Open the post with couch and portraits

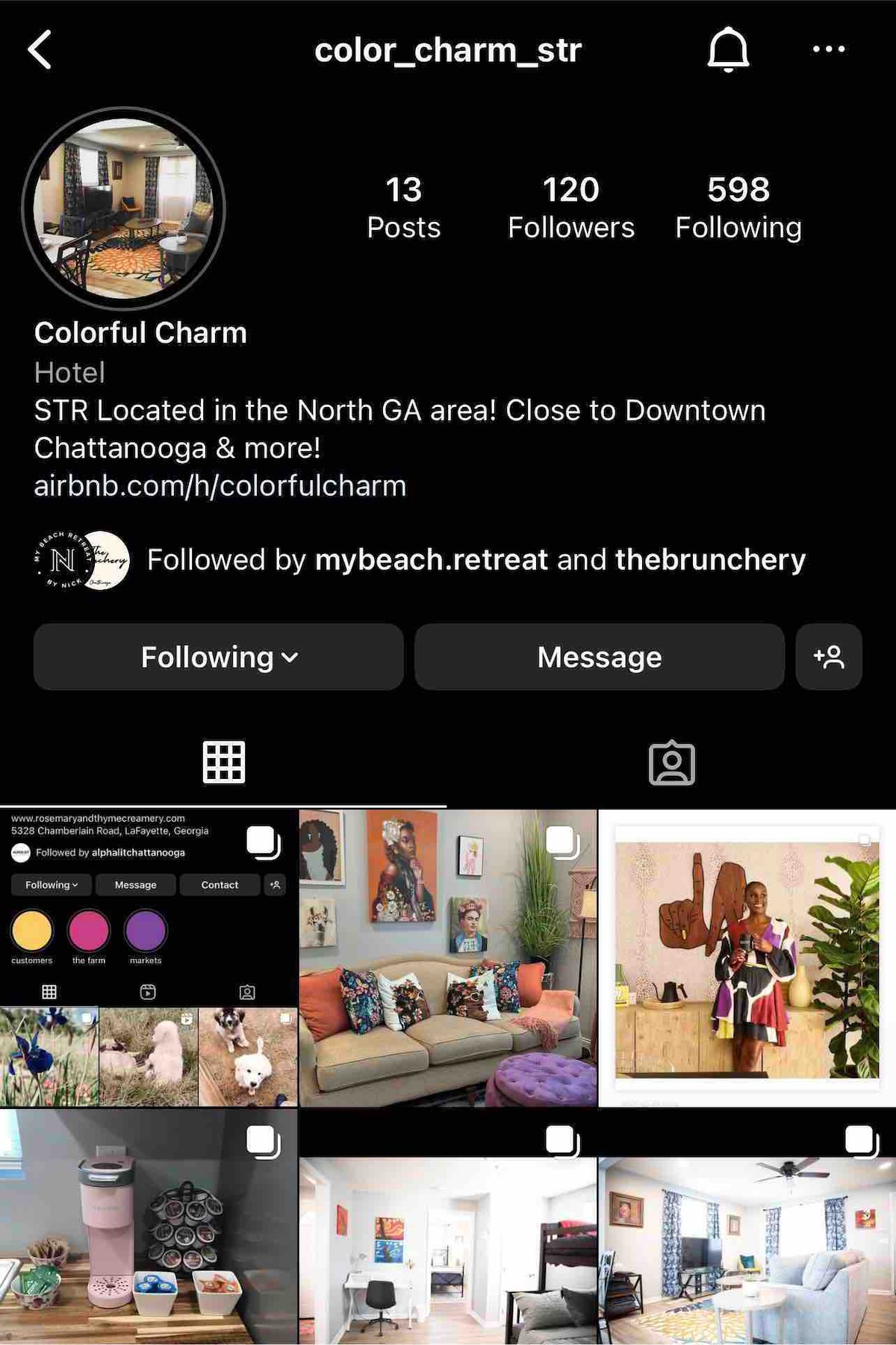[447, 957]
